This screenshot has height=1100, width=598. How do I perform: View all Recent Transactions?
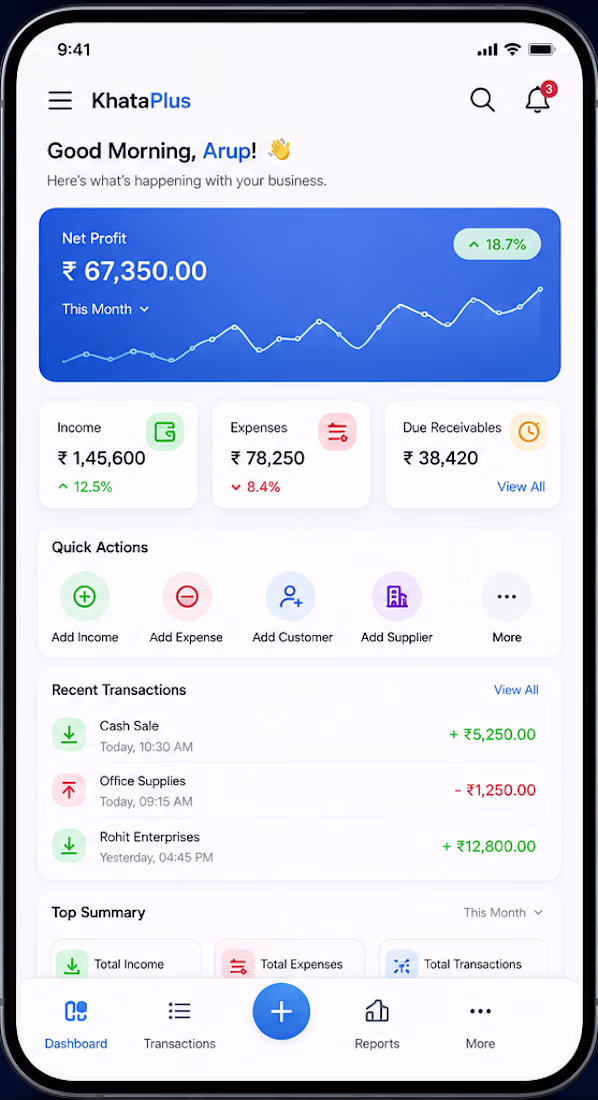pos(516,690)
